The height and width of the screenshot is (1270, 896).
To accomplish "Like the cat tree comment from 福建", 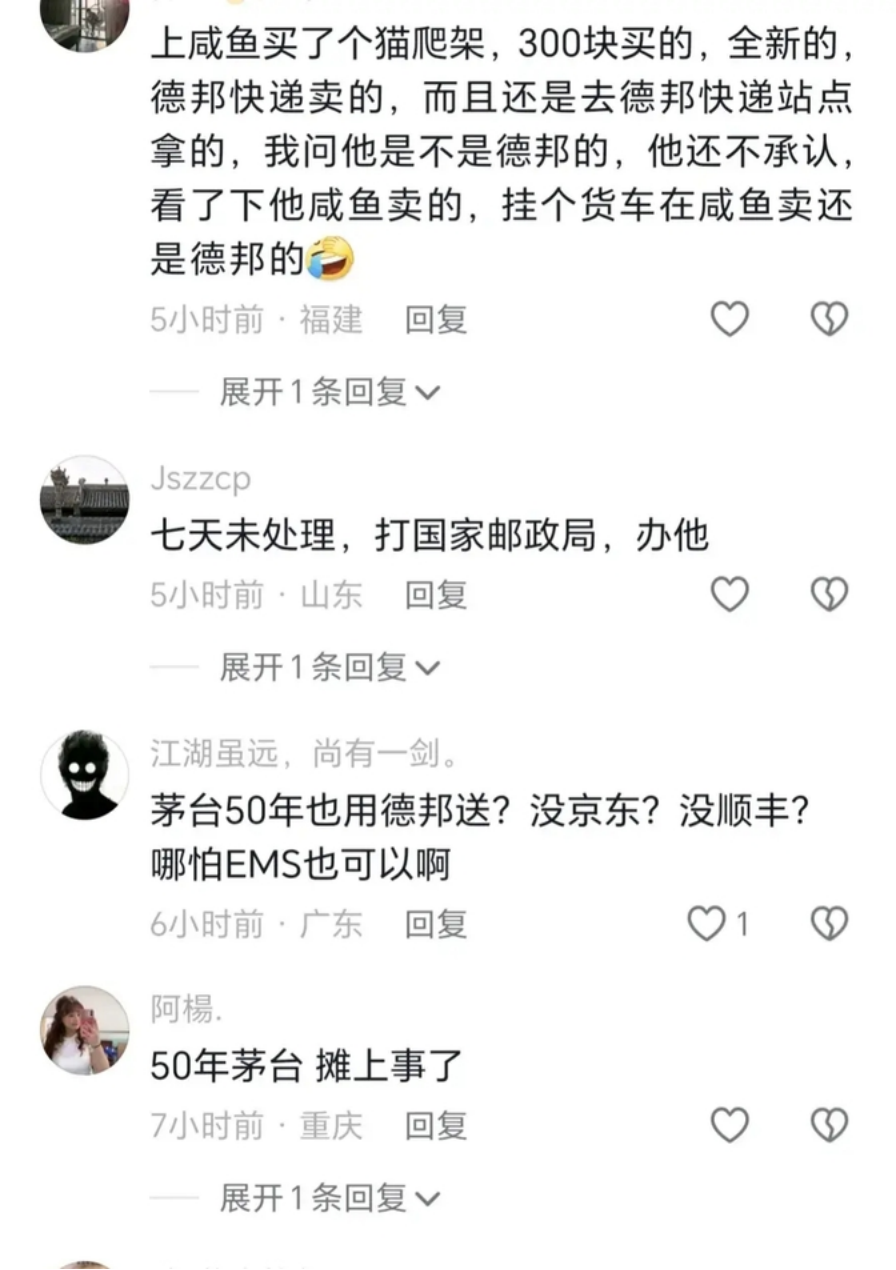I will pyautogui.click(x=729, y=320).
